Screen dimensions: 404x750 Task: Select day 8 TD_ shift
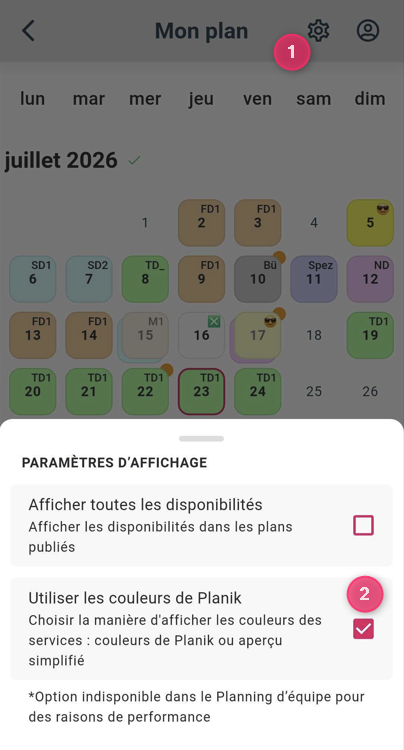tap(145, 279)
